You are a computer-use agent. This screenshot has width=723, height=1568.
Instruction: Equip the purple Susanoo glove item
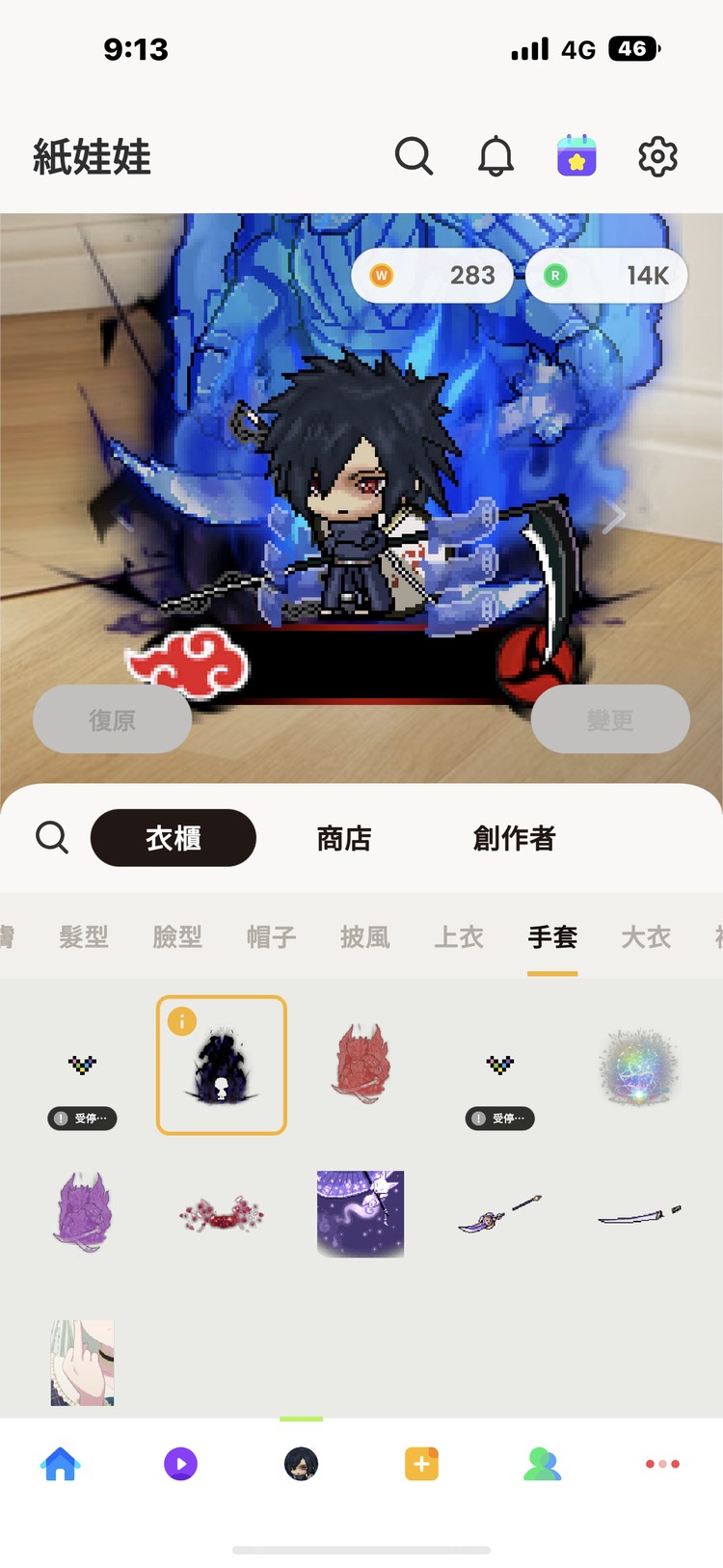(x=82, y=1212)
